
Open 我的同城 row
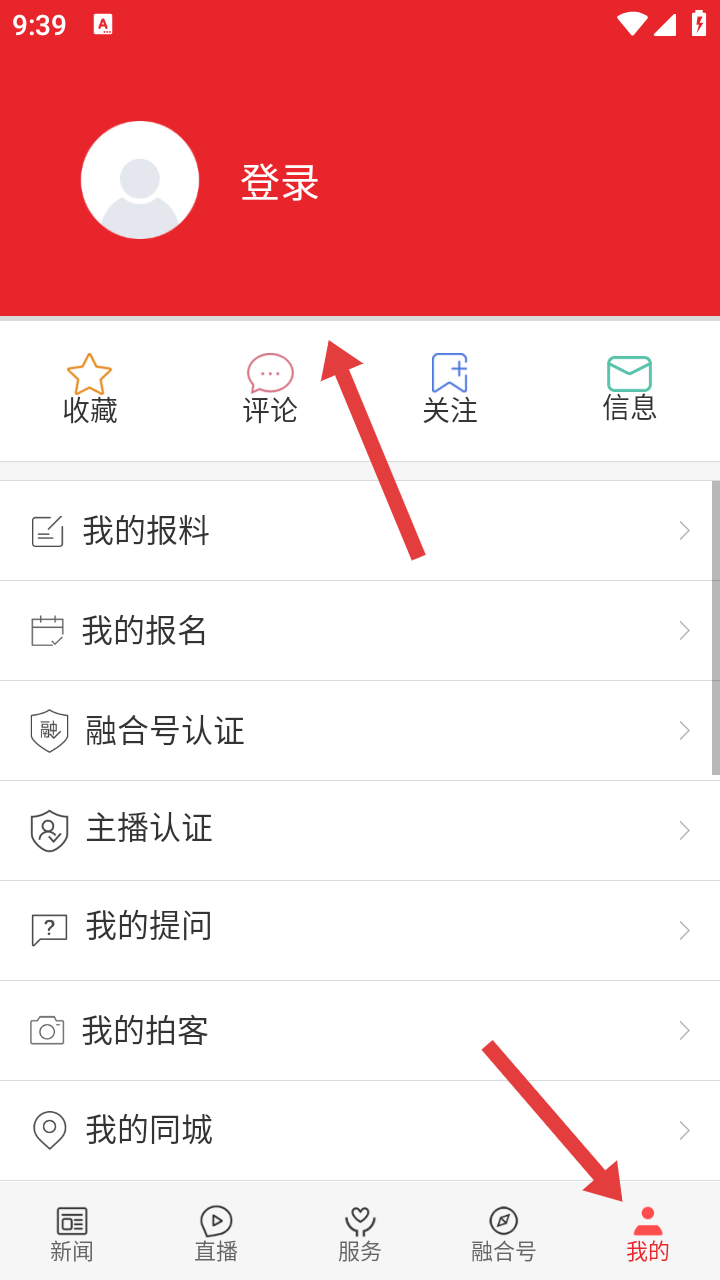(360, 1130)
